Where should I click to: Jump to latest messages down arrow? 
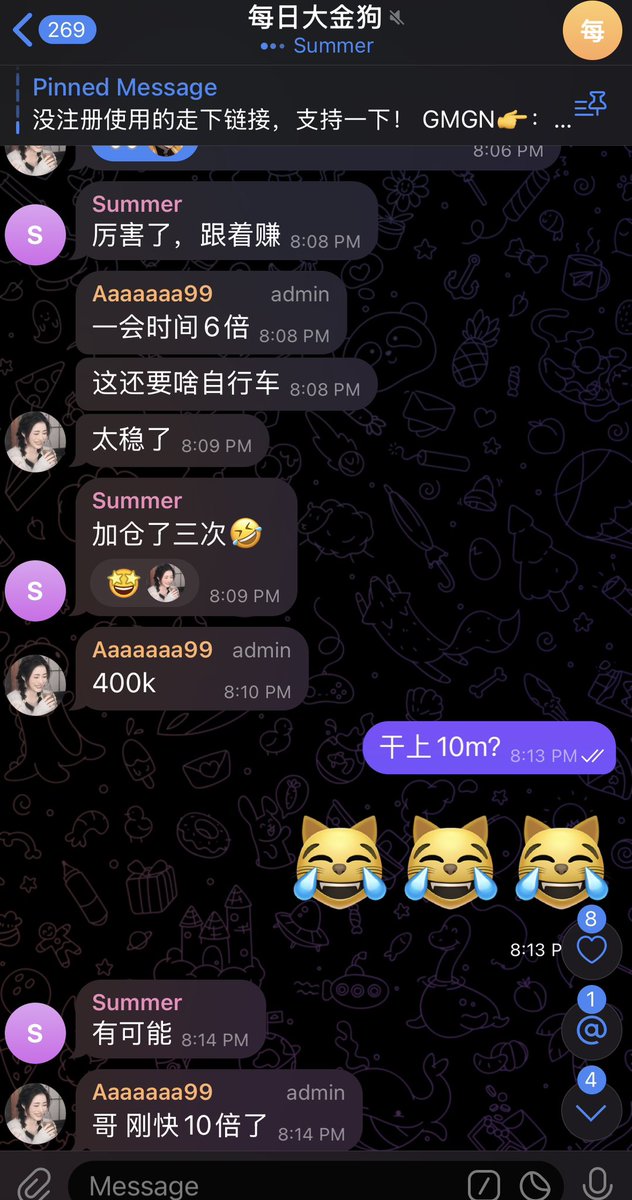click(591, 1111)
